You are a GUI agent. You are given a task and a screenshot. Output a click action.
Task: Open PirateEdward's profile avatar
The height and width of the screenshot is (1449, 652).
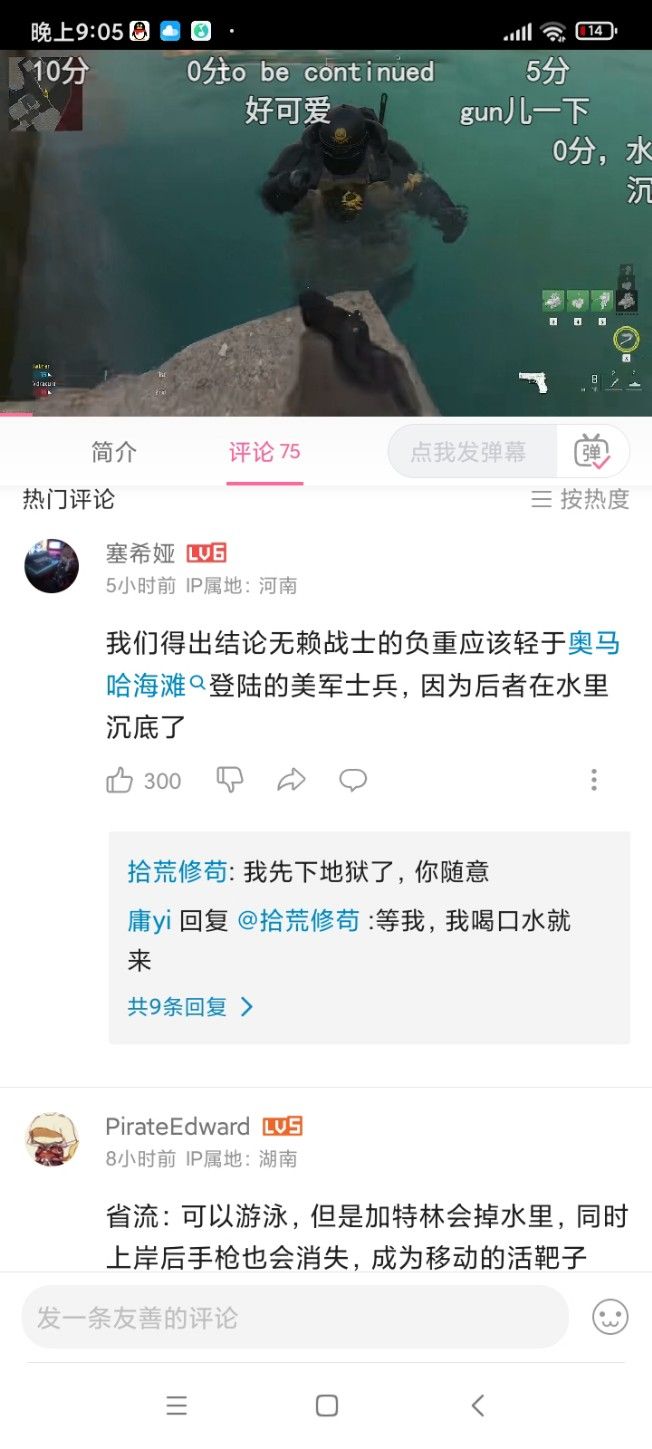point(51,1139)
